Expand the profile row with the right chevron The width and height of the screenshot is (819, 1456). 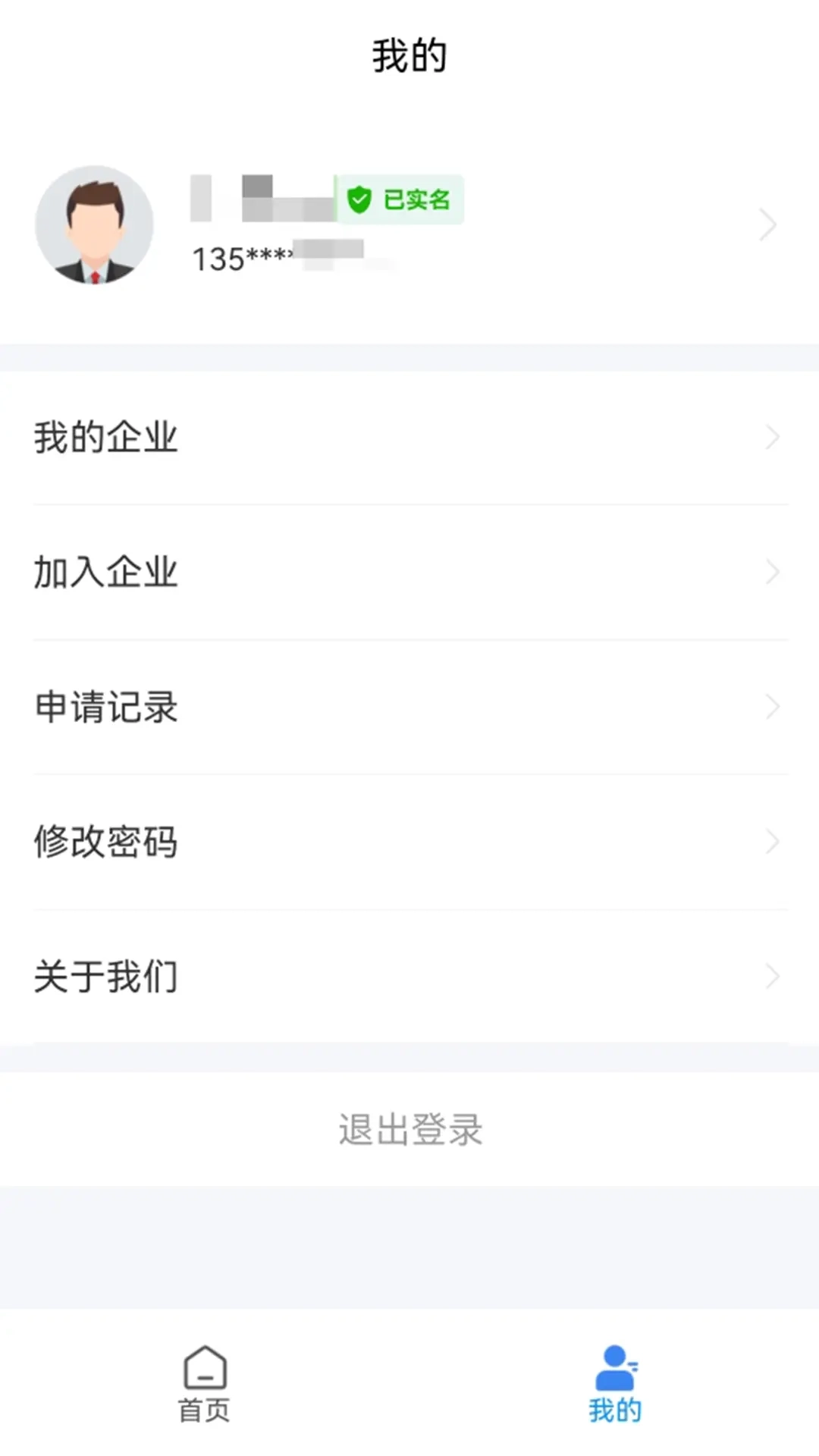pyautogui.click(x=766, y=224)
